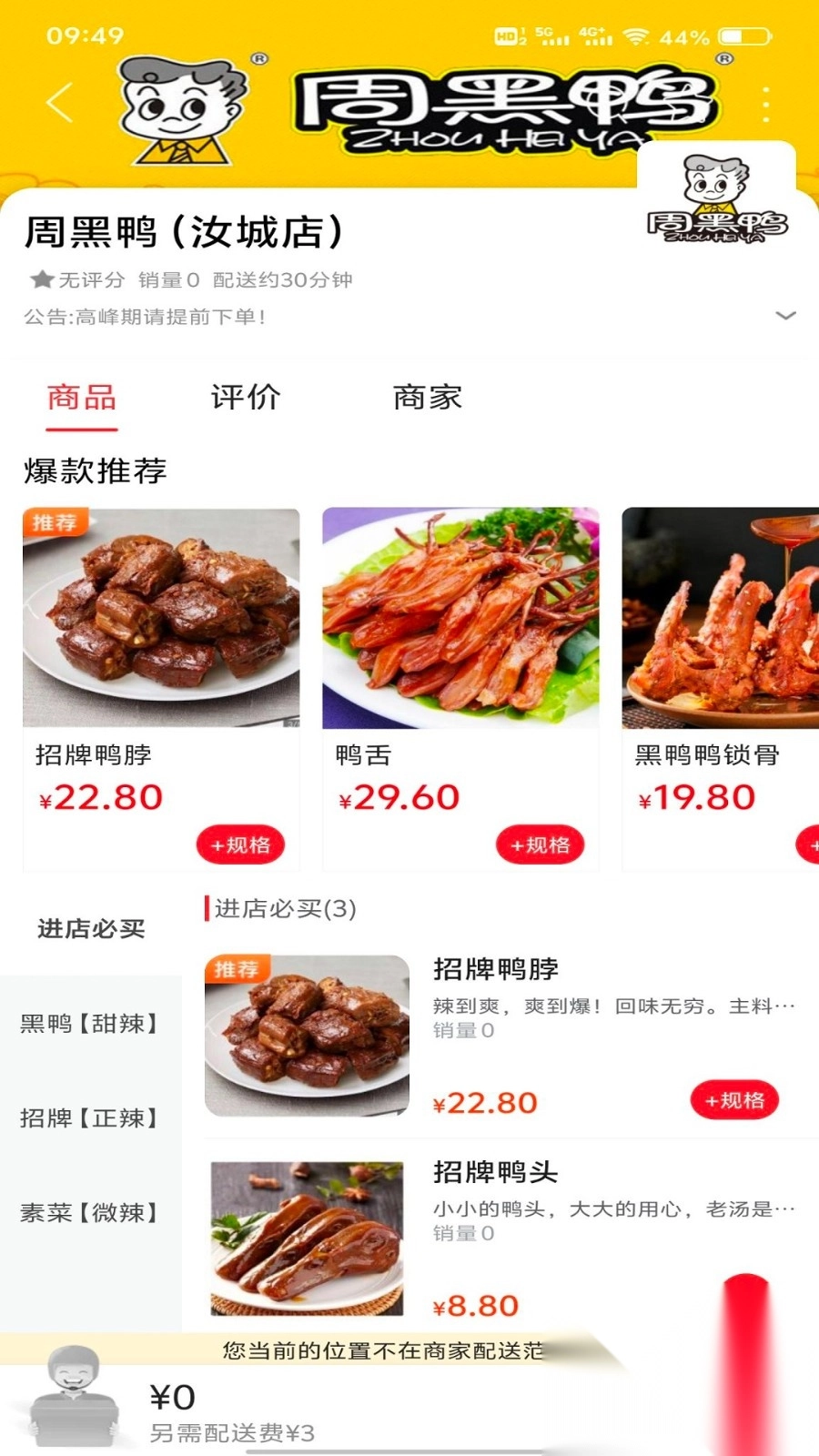The image size is (819, 1456).
Task: Open 规格 options for 鸭舌
Action: [x=541, y=844]
